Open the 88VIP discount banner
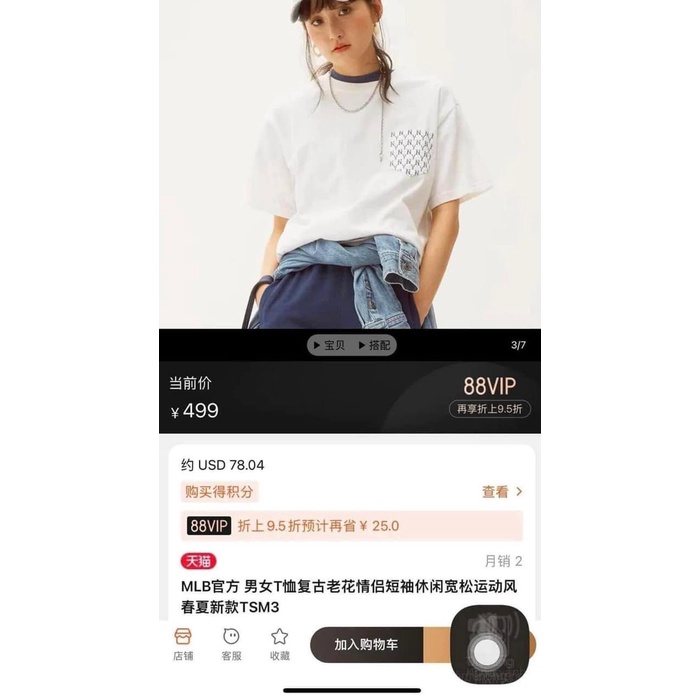Image resolution: width=700 pixels, height=700 pixels. tap(489, 396)
